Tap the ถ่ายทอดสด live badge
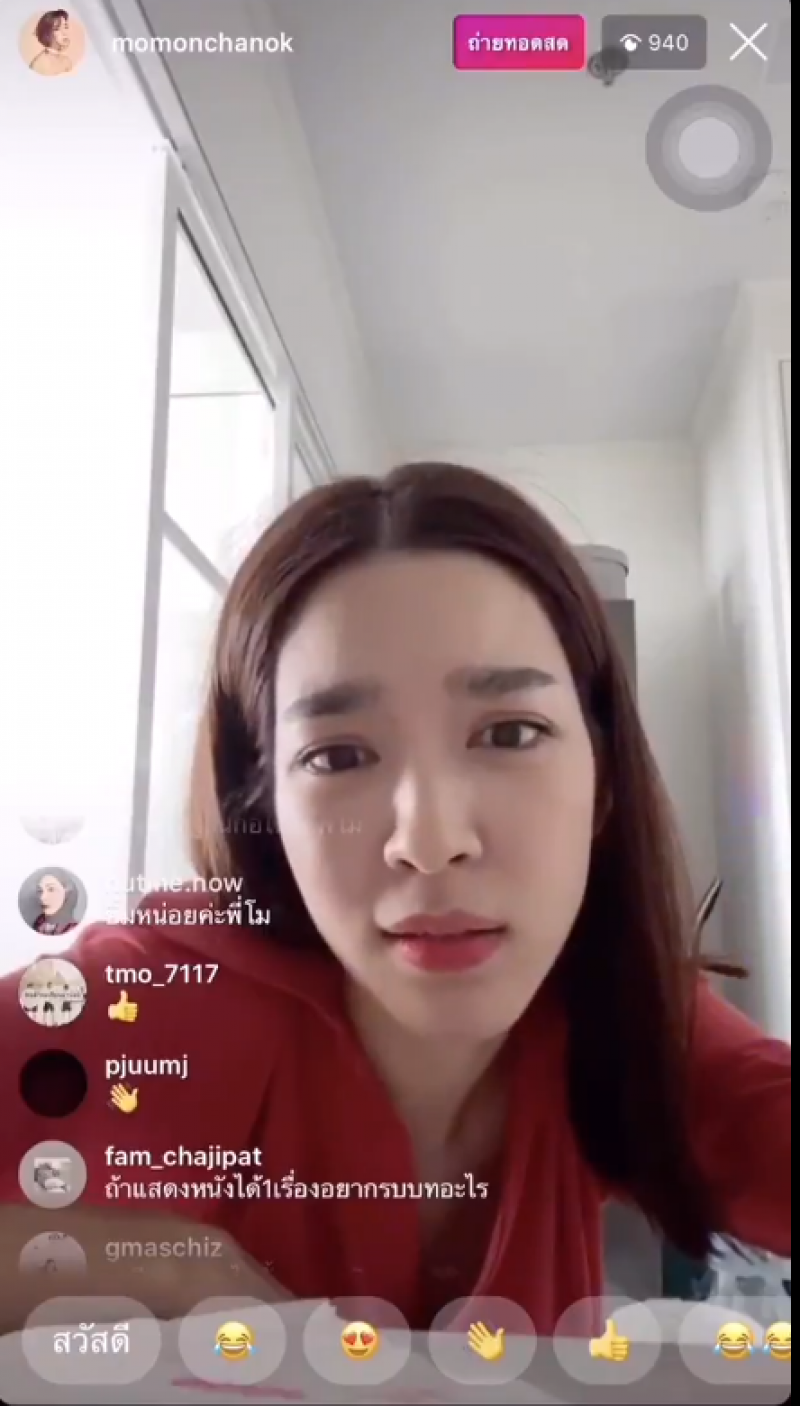The width and height of the screenshot is (800, 1406). point(518,43)
